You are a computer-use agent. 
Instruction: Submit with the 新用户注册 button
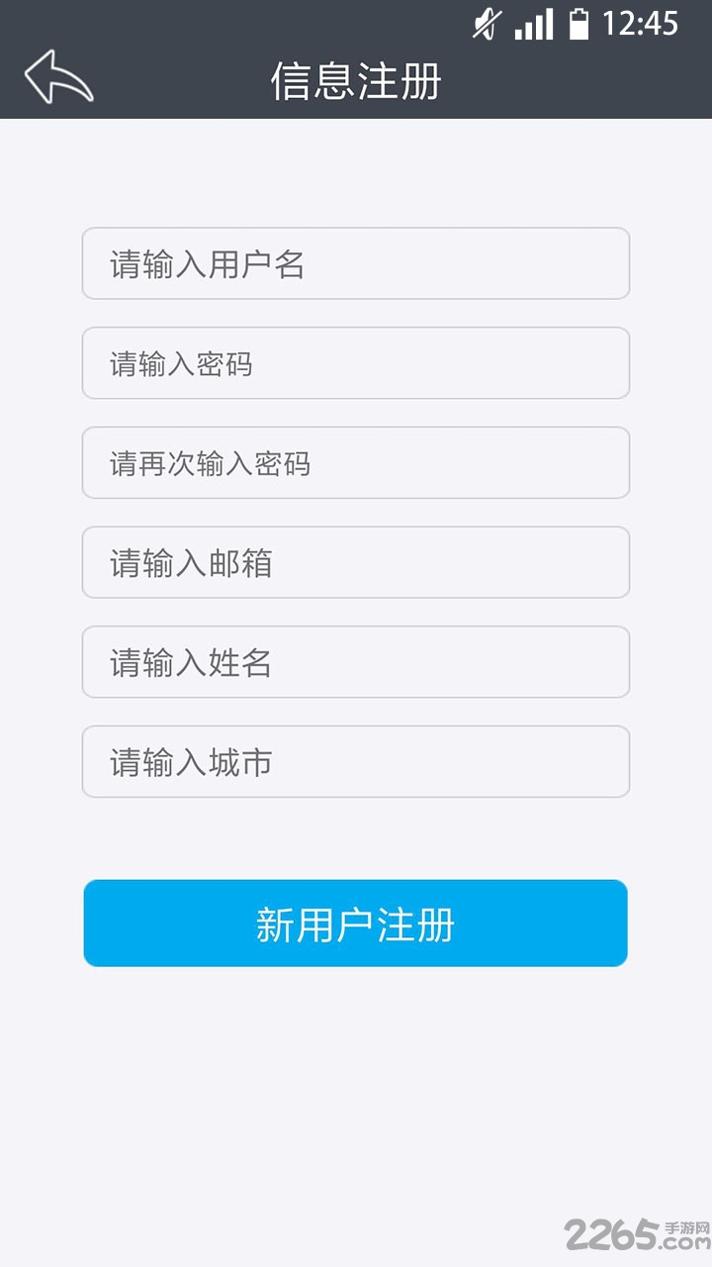(x=356, y=924)
